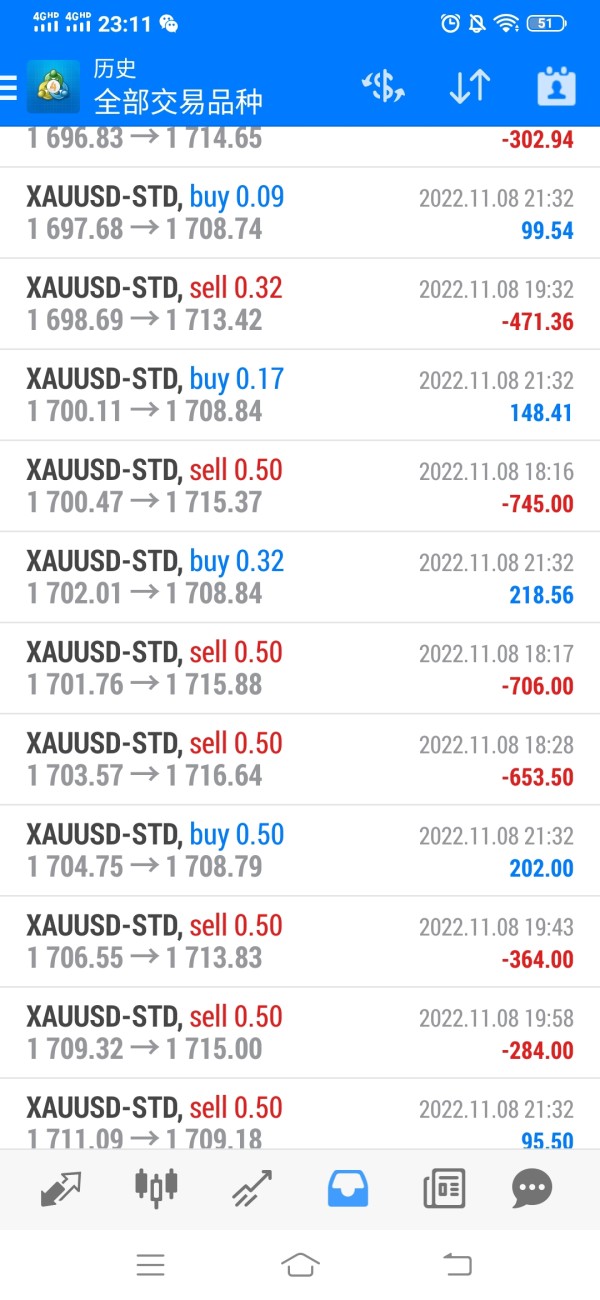Tap the system back button
This screenshot has height=1300, width=600.
[x=457, y=1264]
